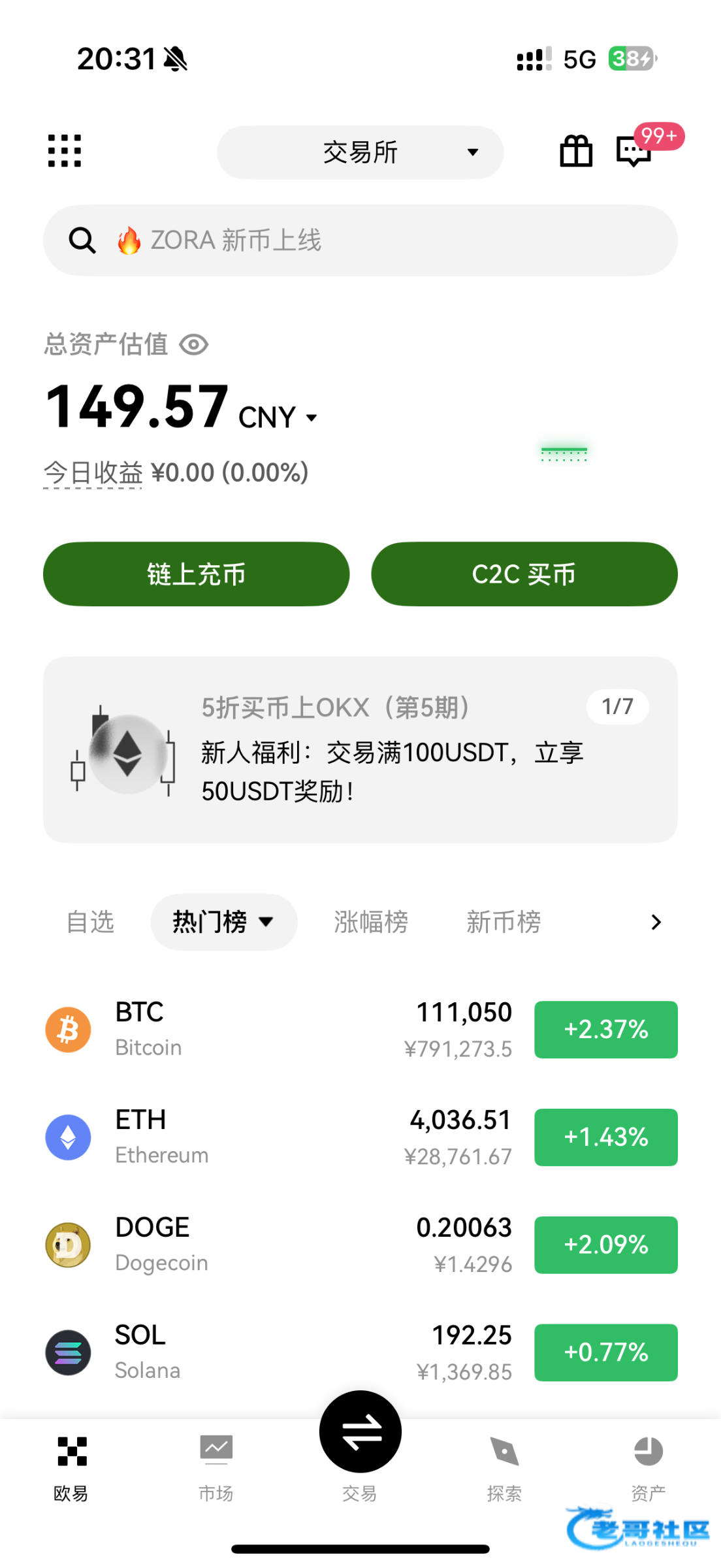The height and width of the screenshot is (1568, 721).
Task: Open the gift rewards icon
Action: [x=576, y=151]
